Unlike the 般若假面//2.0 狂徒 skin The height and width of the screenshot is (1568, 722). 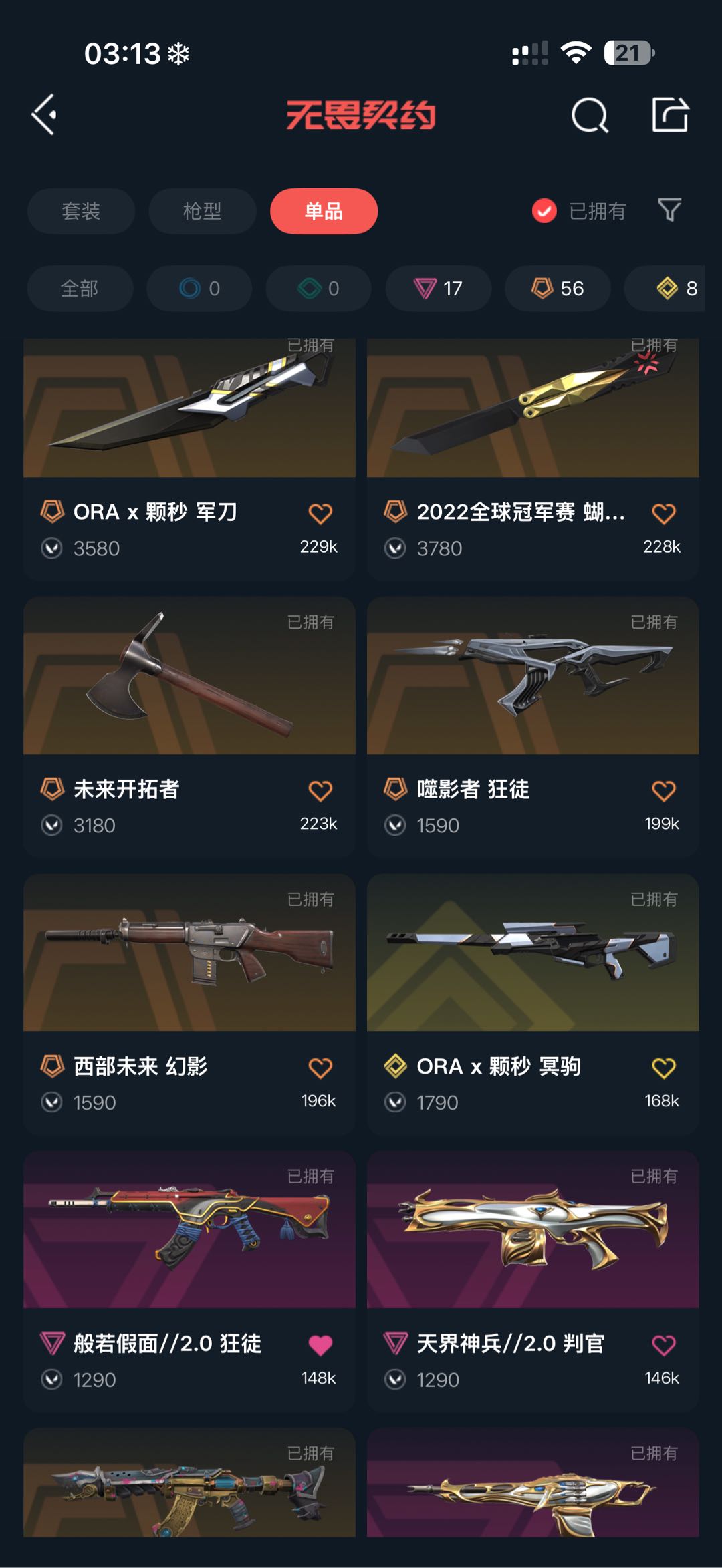point(320,1345)
